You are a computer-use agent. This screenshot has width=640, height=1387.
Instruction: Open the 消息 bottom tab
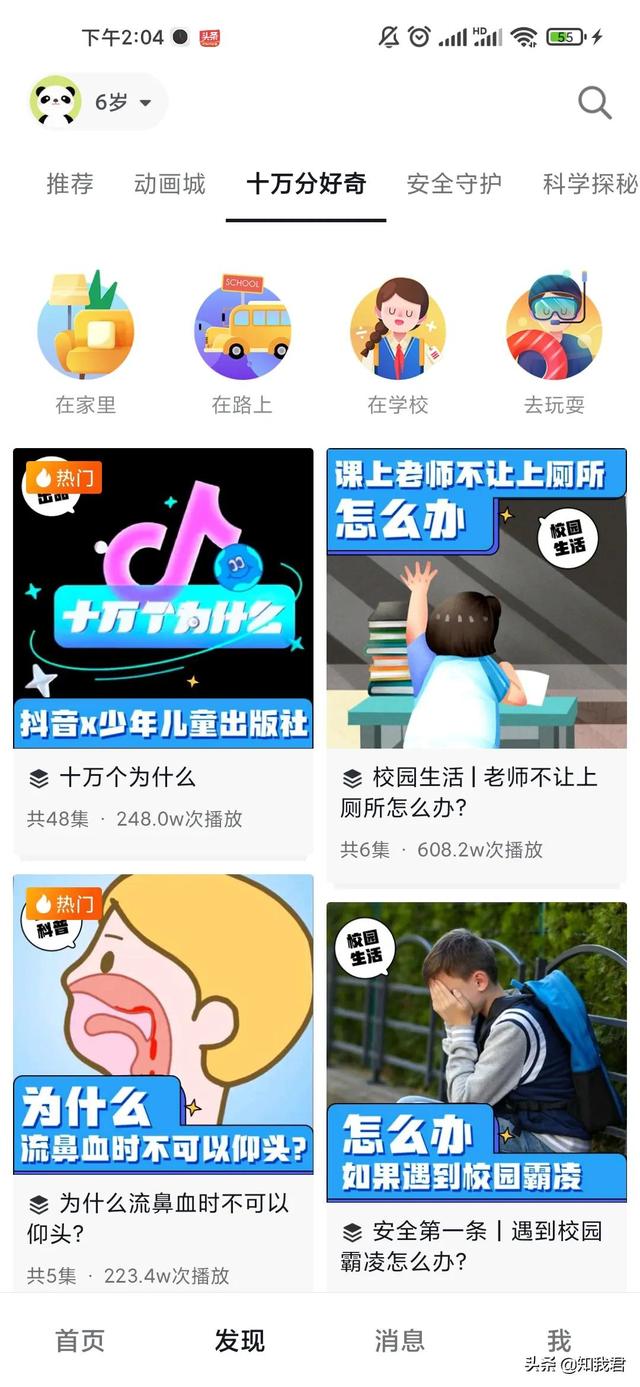[x=400, y=1340]
